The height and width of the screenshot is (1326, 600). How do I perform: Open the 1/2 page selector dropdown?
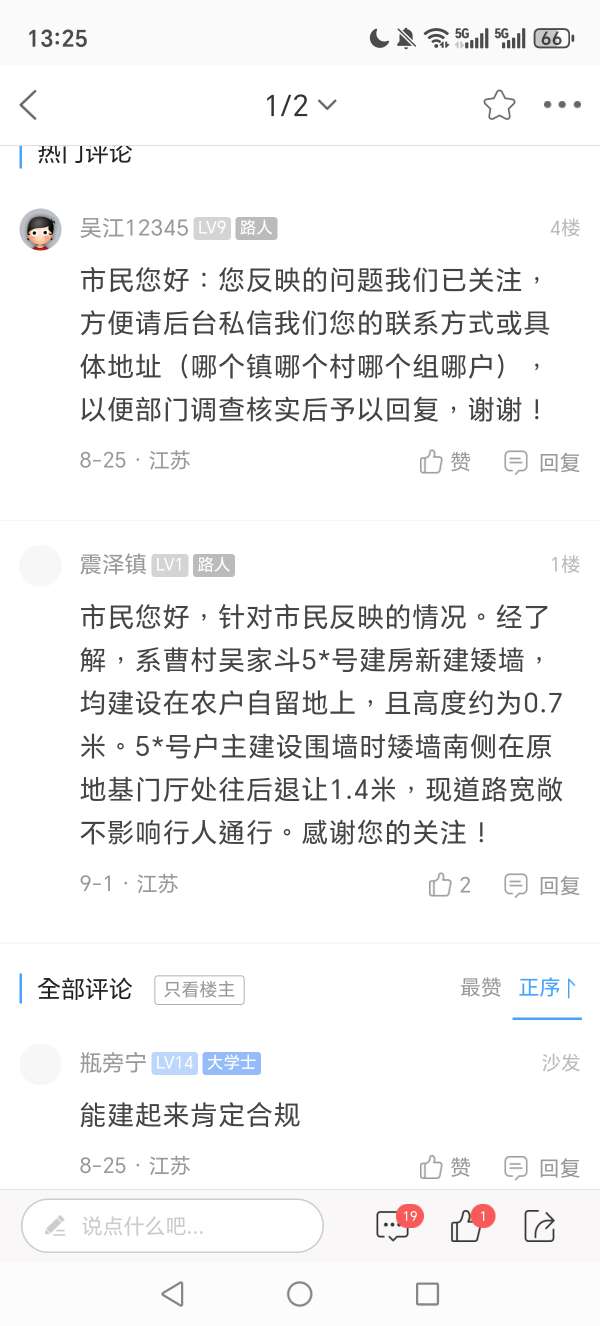pyautogui.click(x=300, y=105)
